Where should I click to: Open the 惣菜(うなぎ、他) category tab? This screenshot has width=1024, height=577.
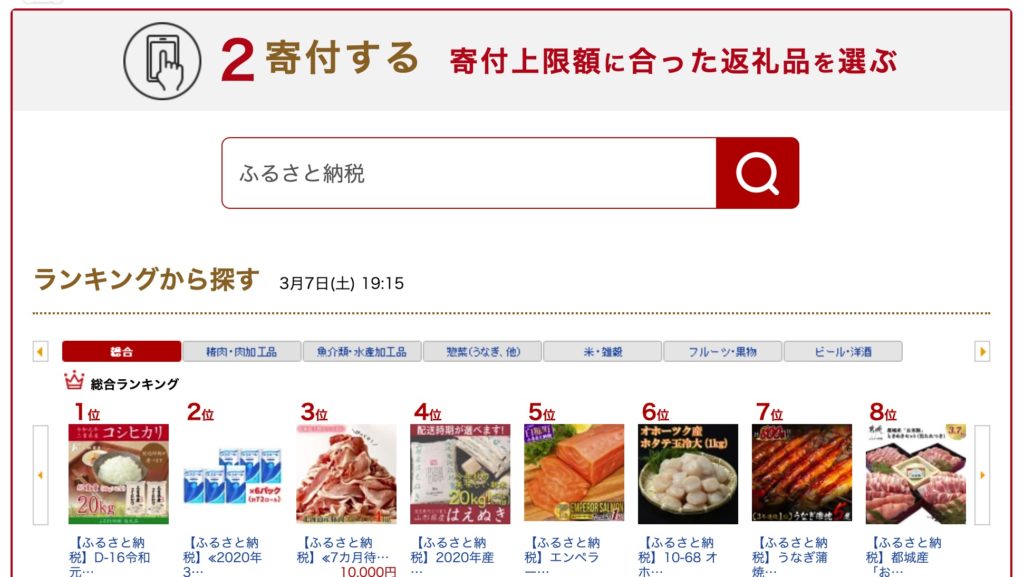482,352
